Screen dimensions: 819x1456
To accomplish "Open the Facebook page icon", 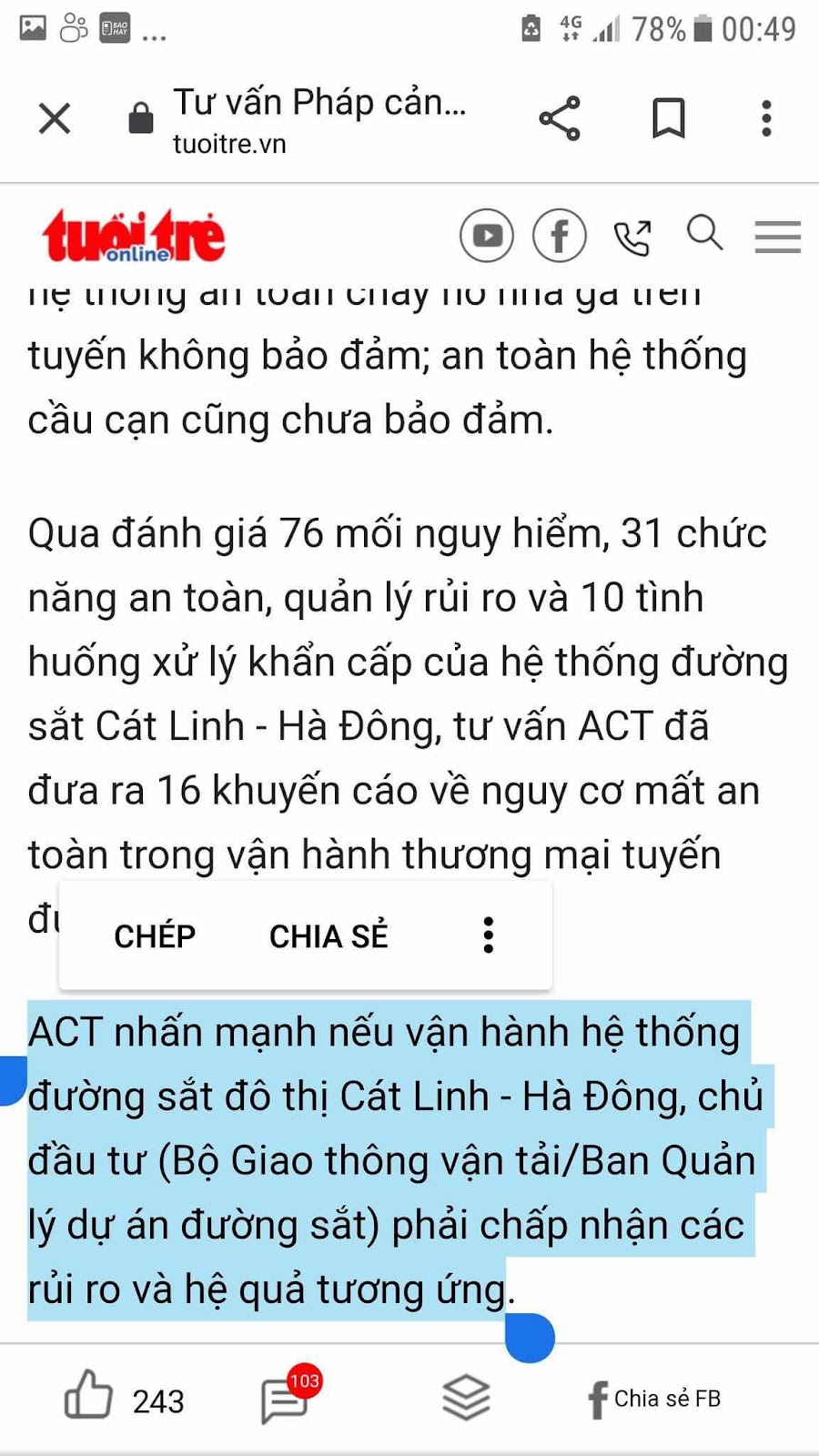I will click(x=559, y=236).
